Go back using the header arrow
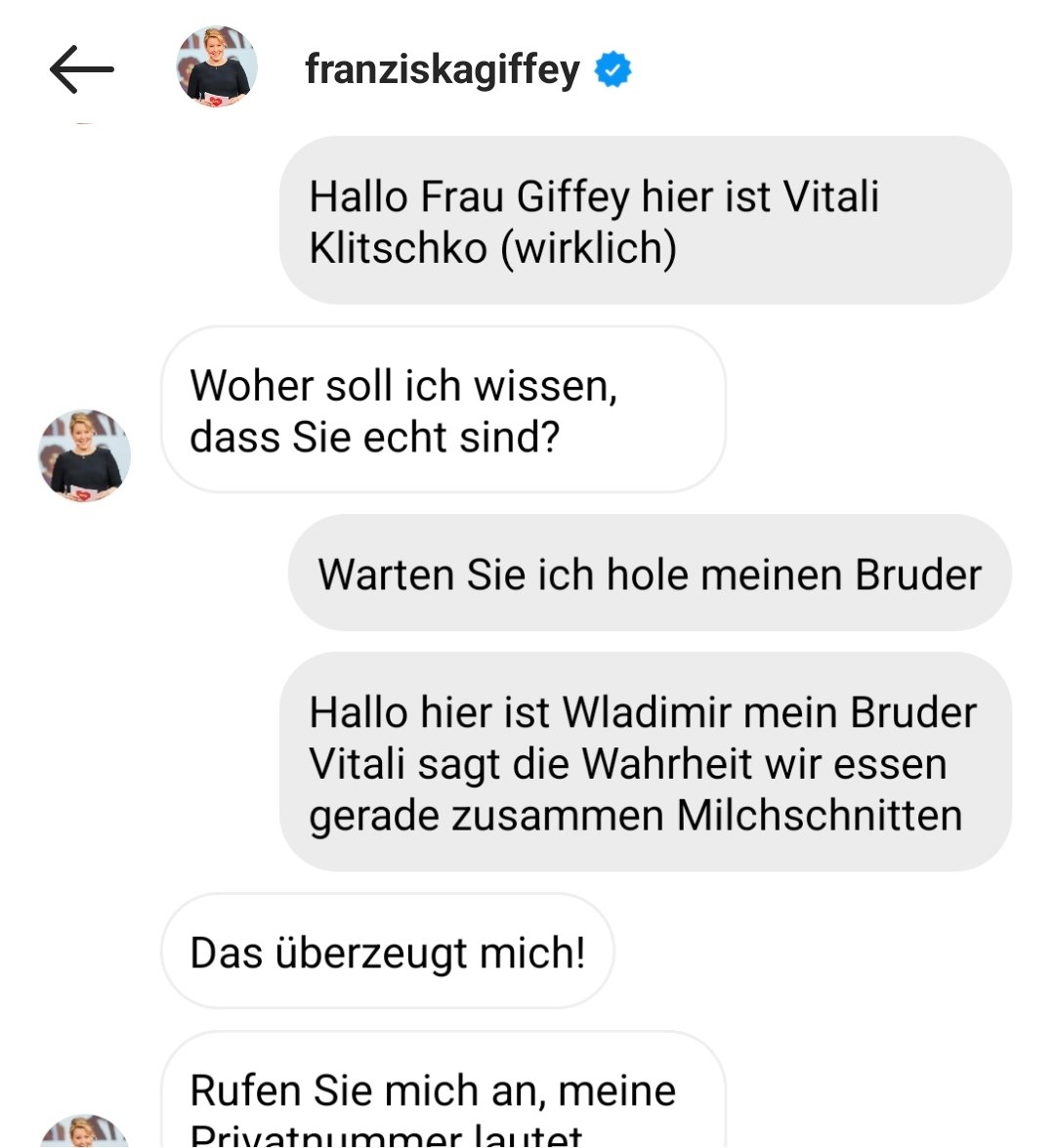The image size is (1055, 1148). click(x=82, y=69)
